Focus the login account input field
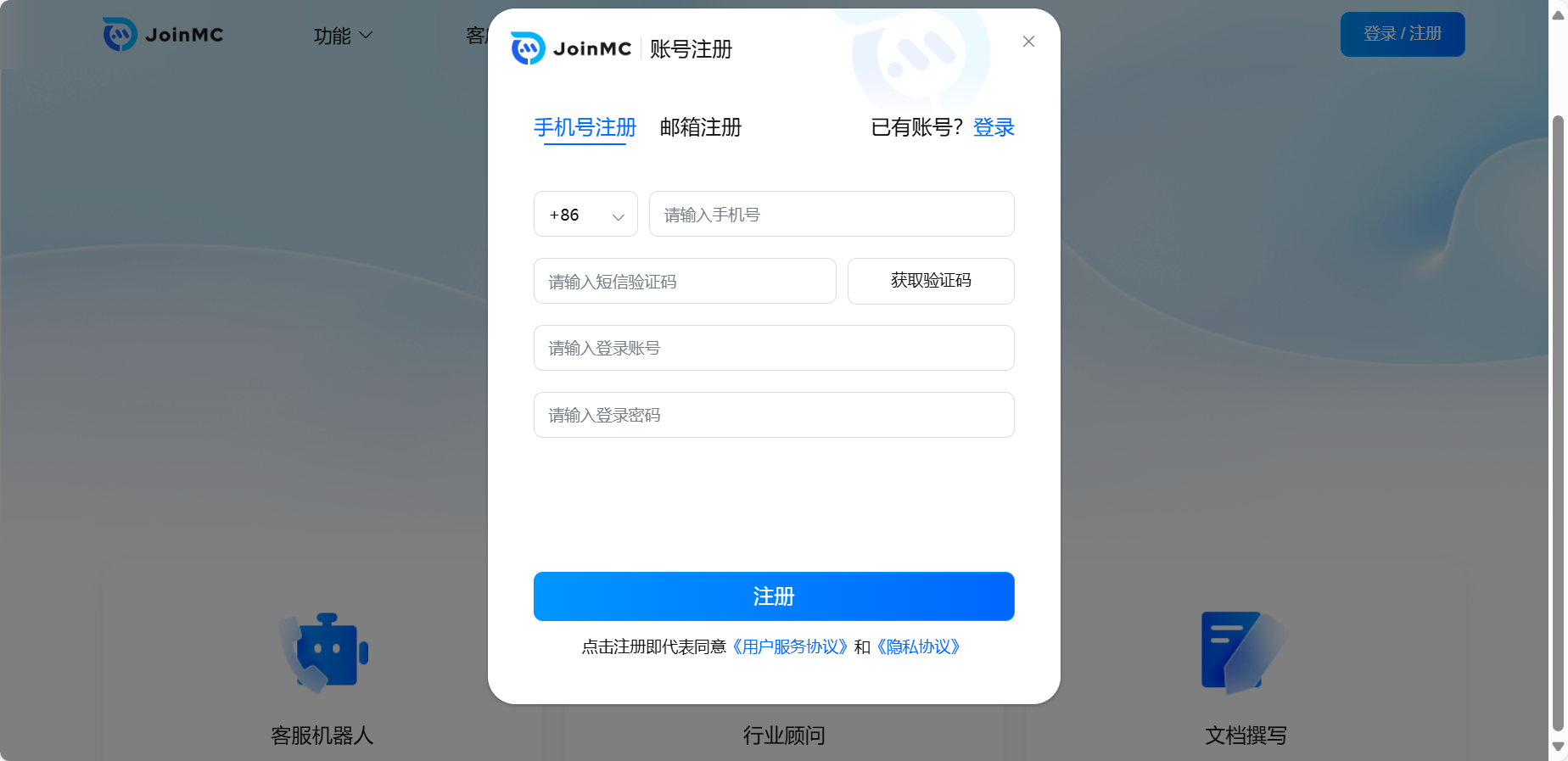This screenshot has height=761, width=1568. (773, 348)
